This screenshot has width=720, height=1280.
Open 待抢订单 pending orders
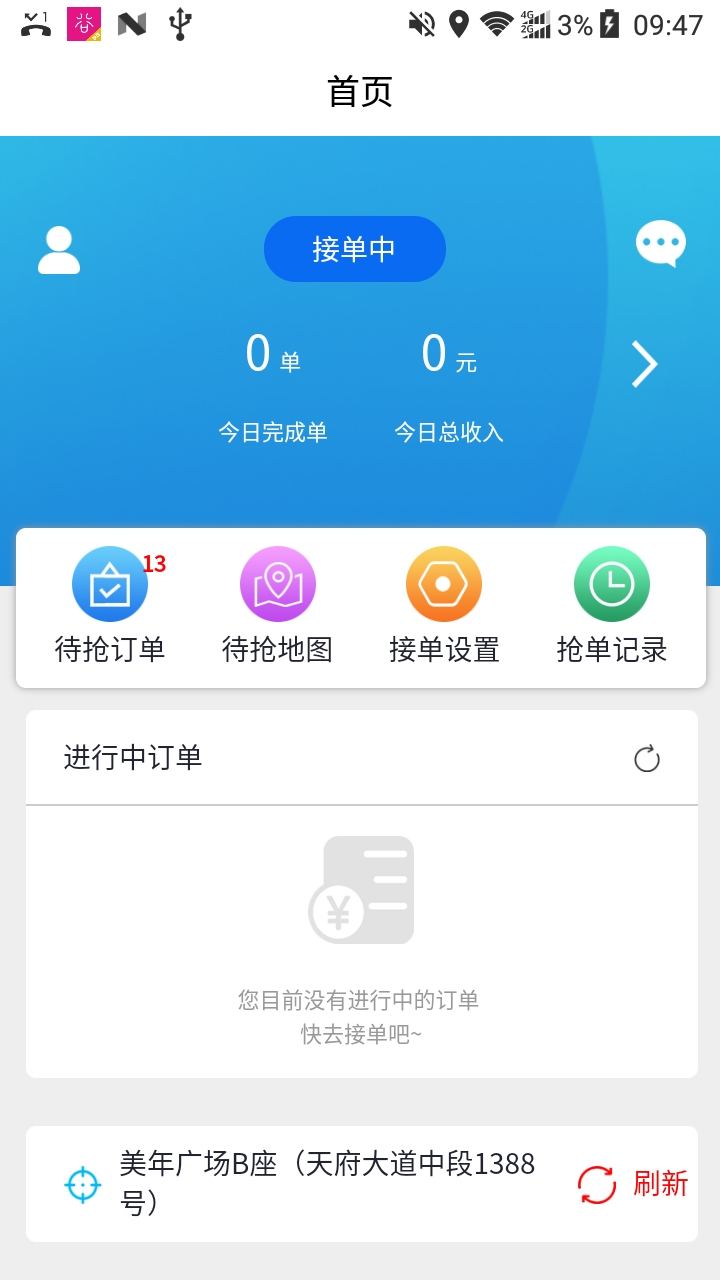110,606
